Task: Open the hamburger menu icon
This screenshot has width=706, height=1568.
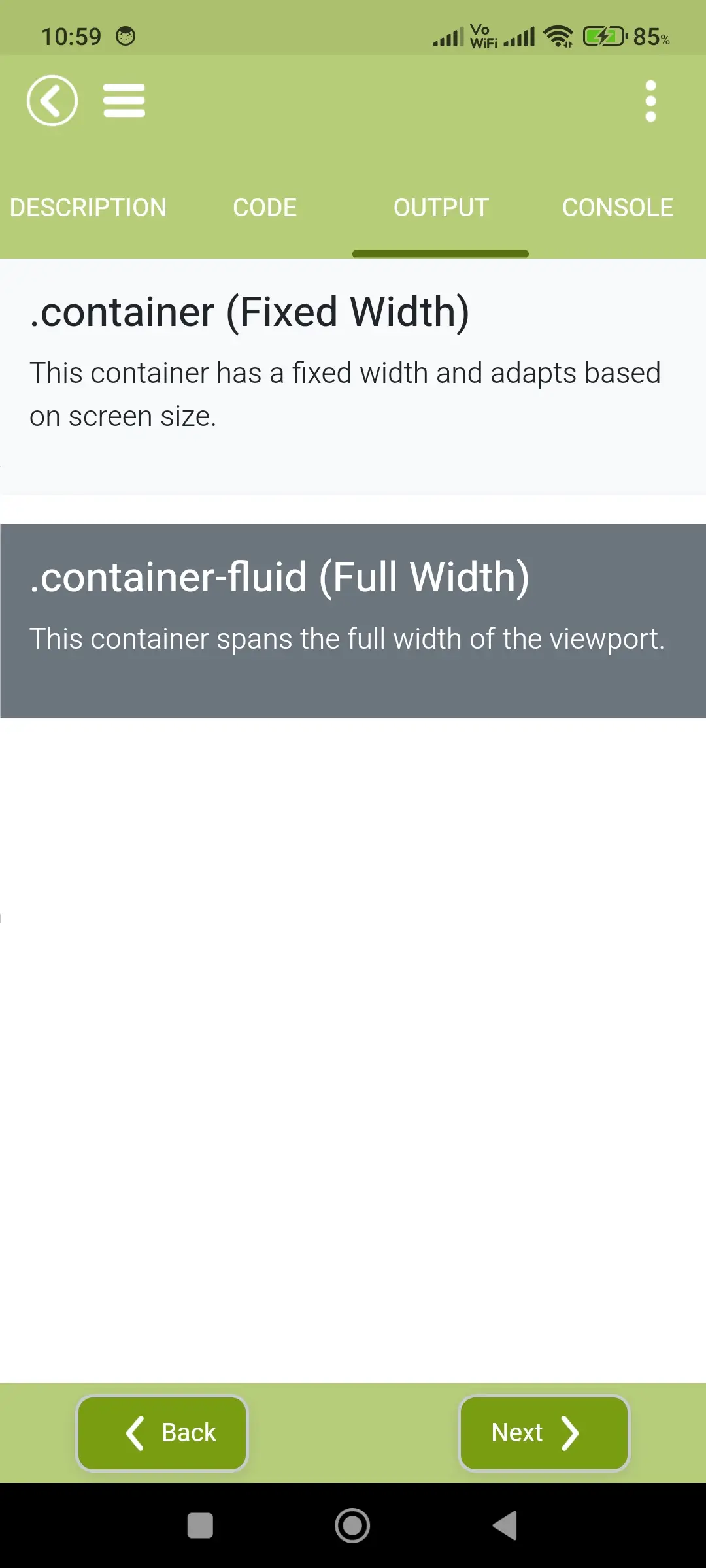Action: [x=124, y=100]
